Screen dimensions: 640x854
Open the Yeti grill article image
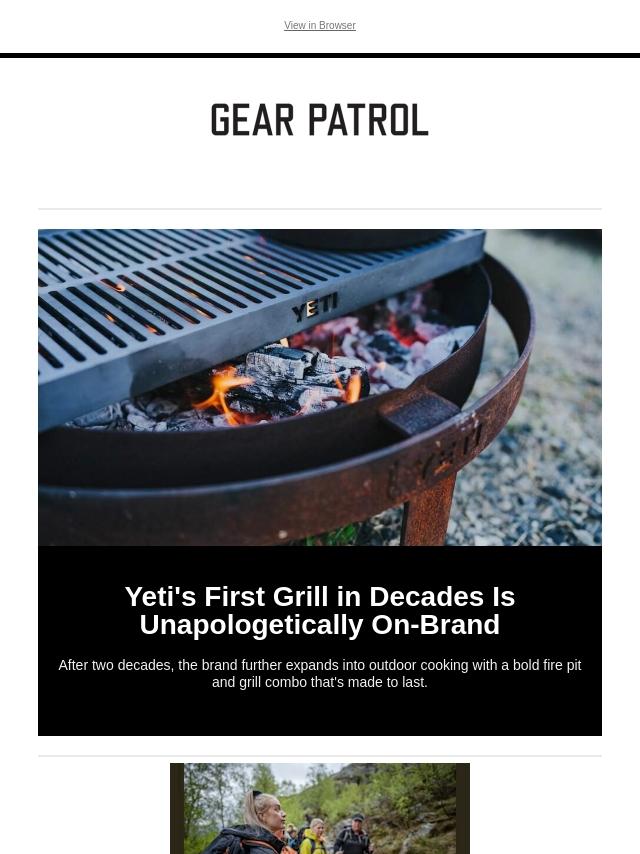click(320, 387)
